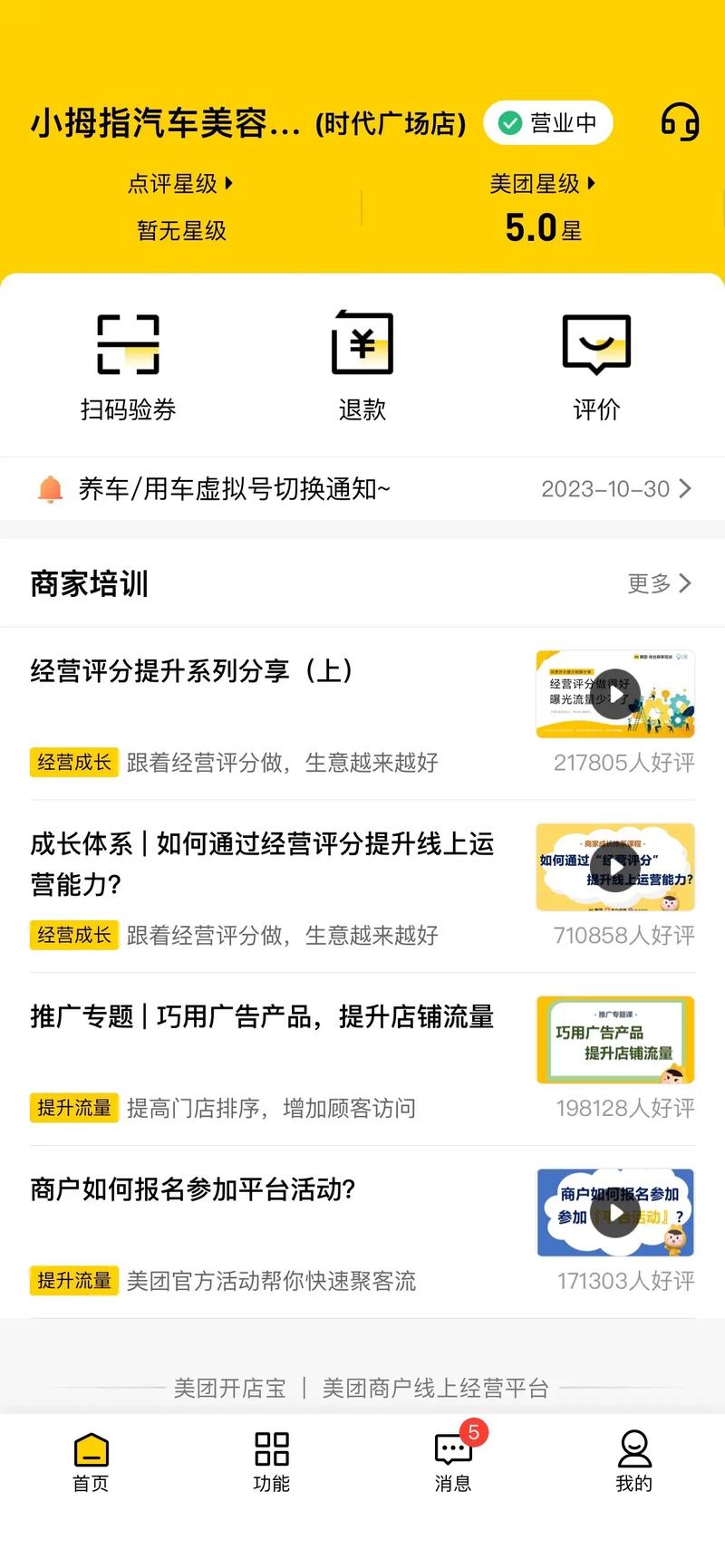
Task: Open the 评价 reviews icon
Action: (x=596, y=344)
